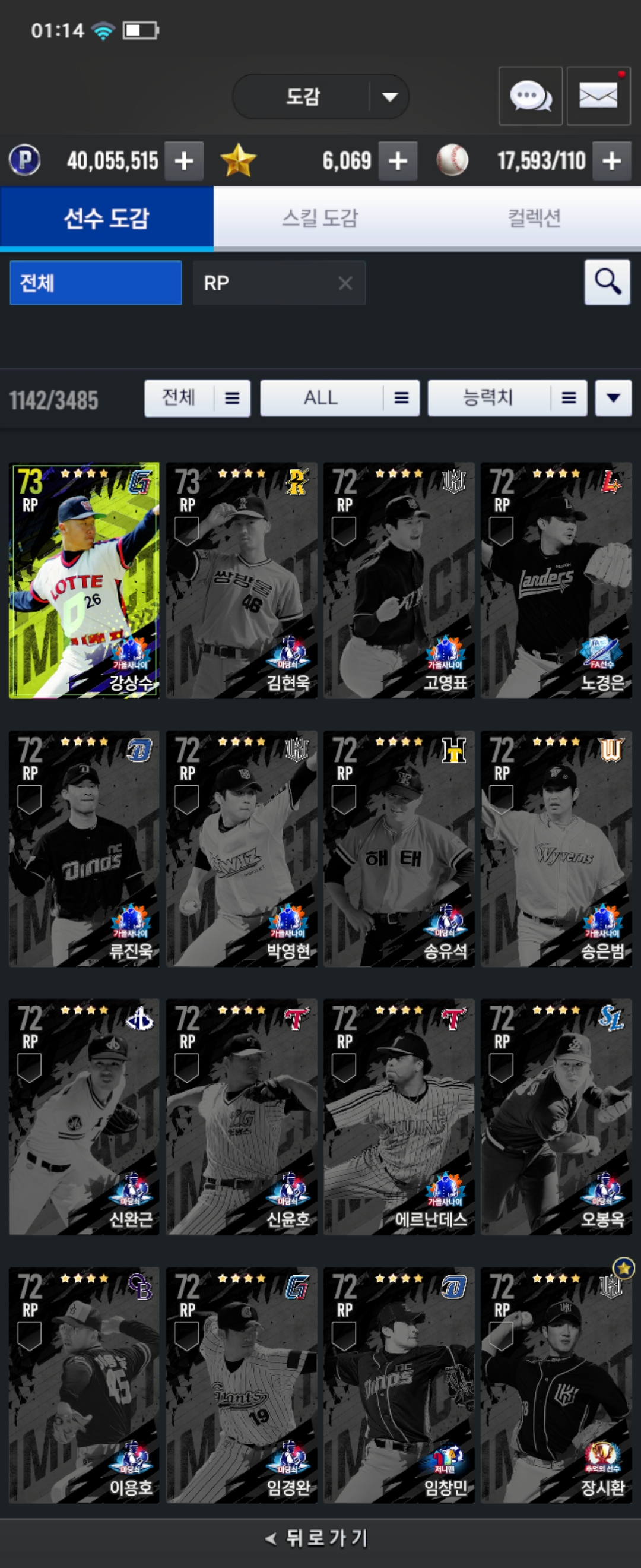Expand the 도감 dropdown menu
Screen dimensions: 641x1568
coord(389,97)
